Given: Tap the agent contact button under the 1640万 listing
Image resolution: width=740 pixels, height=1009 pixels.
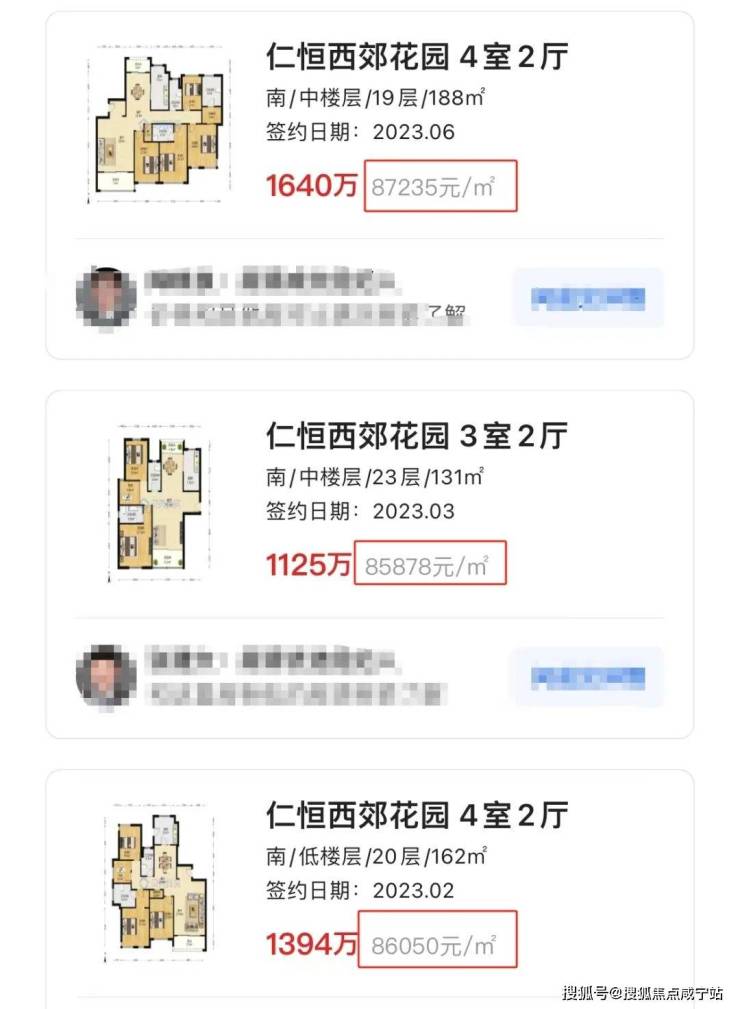Looking at the screenshot, I should point(587,298).
